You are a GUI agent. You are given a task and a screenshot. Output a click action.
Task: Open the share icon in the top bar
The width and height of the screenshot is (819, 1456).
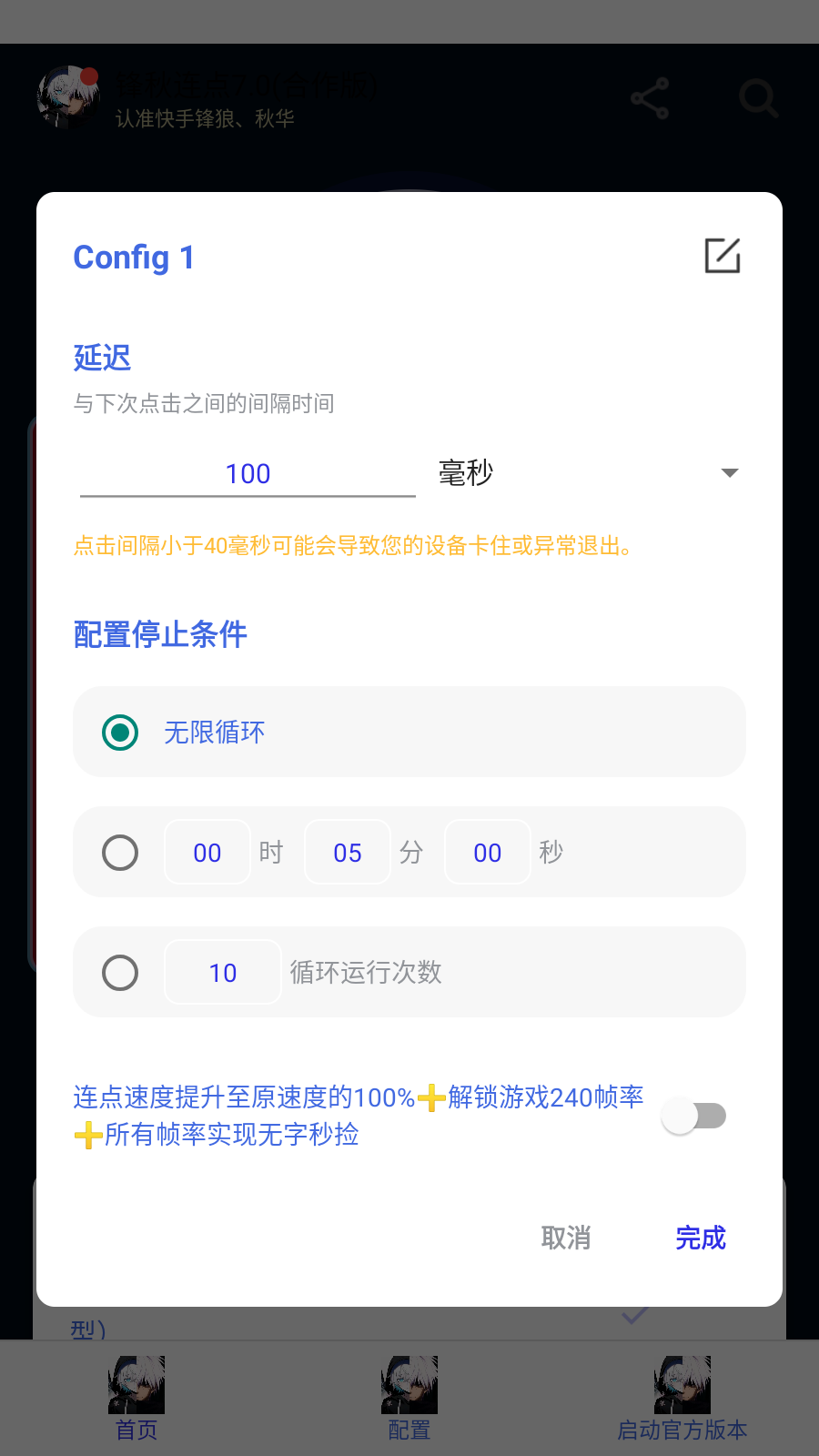click(x=649, y=97)
